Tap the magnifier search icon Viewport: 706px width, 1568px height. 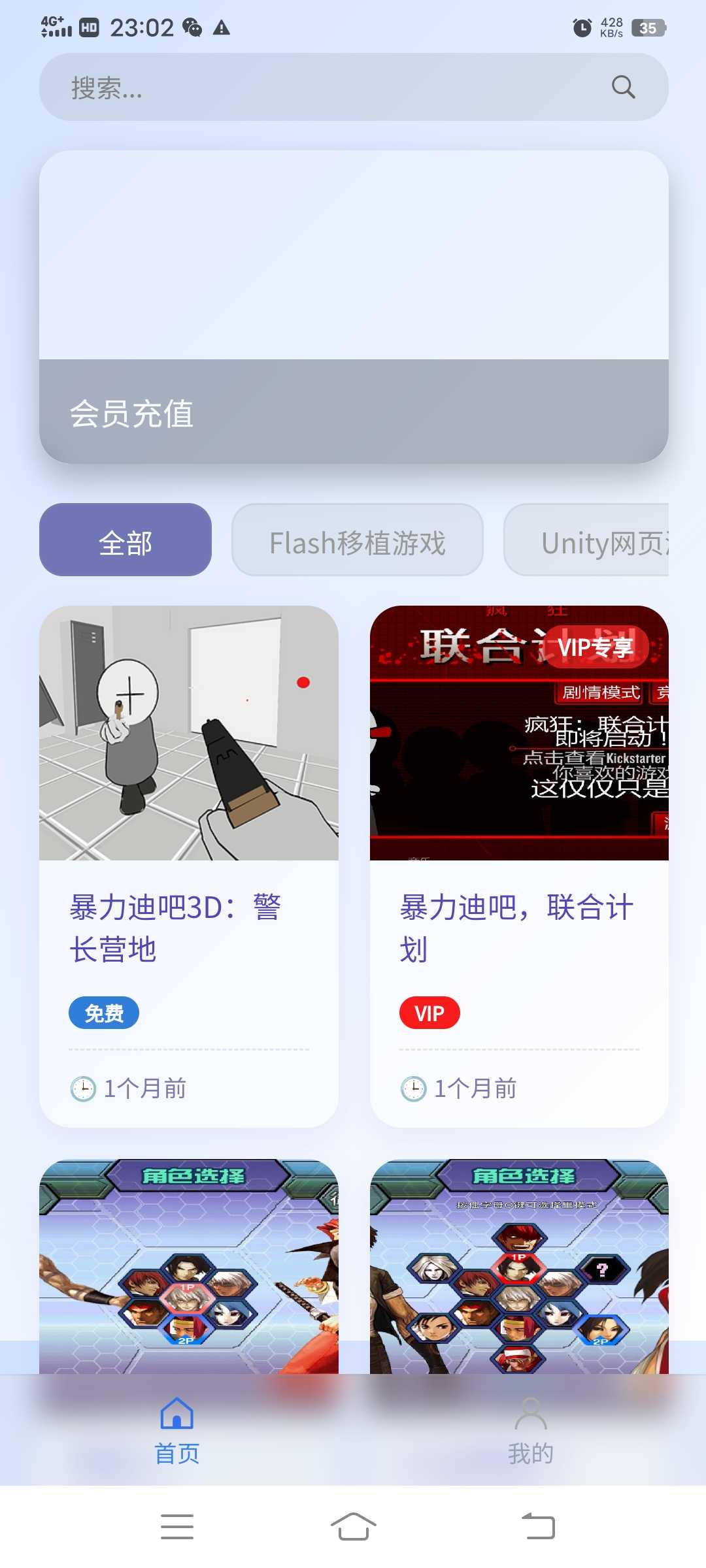(623, 87)
